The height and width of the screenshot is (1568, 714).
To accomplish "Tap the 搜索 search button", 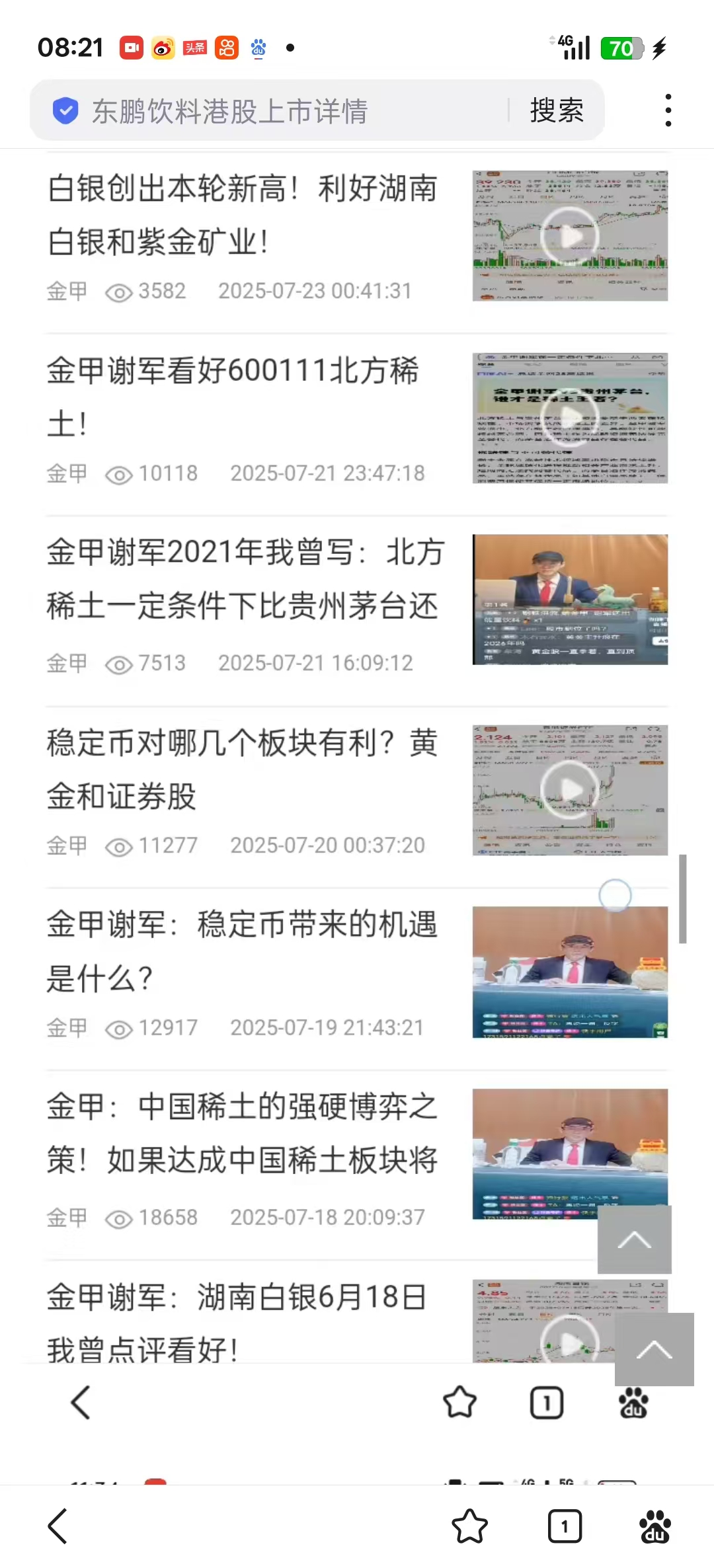I will (x=556, y=110).
